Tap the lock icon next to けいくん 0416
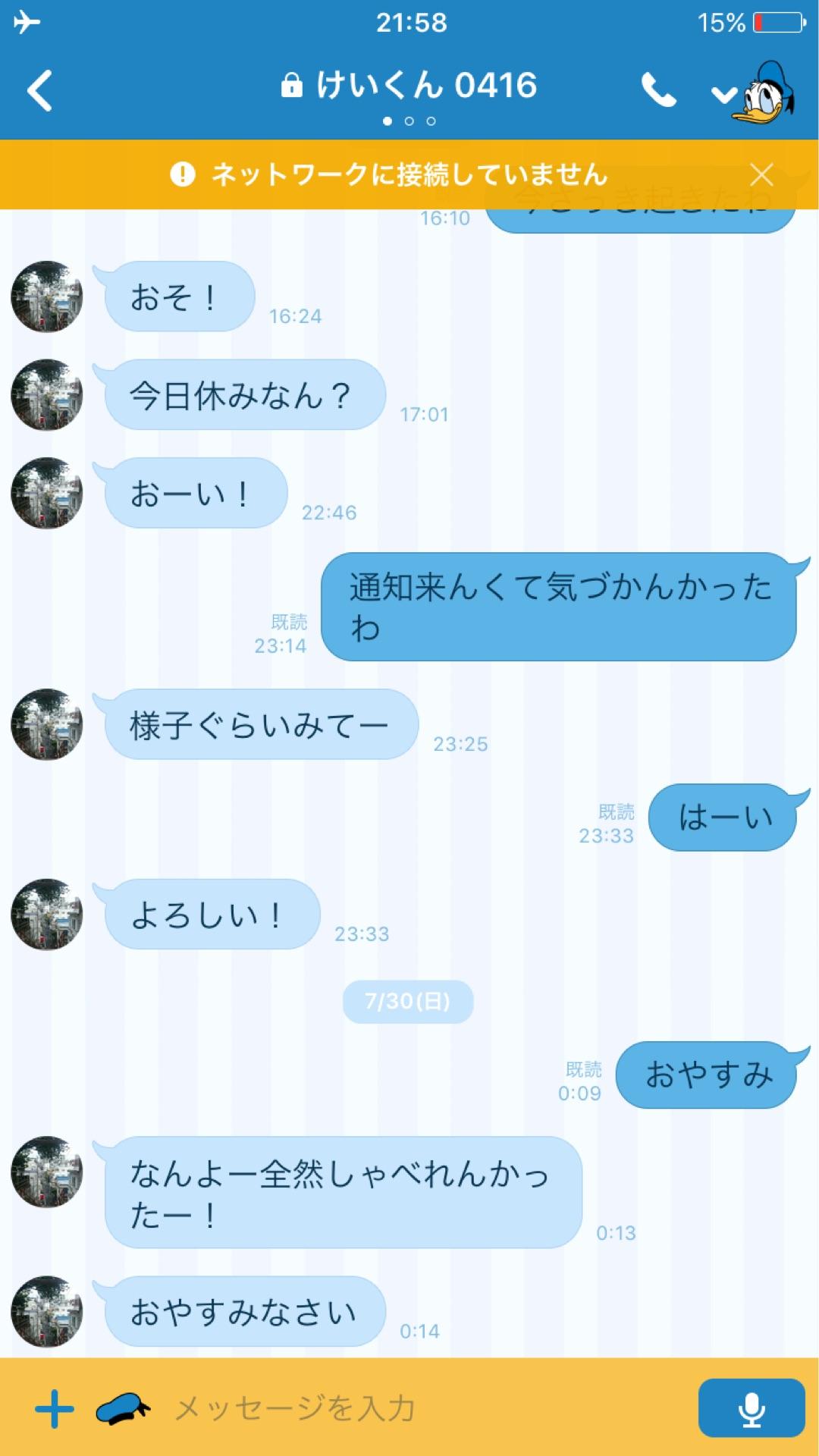 click(x=291, y=86)
